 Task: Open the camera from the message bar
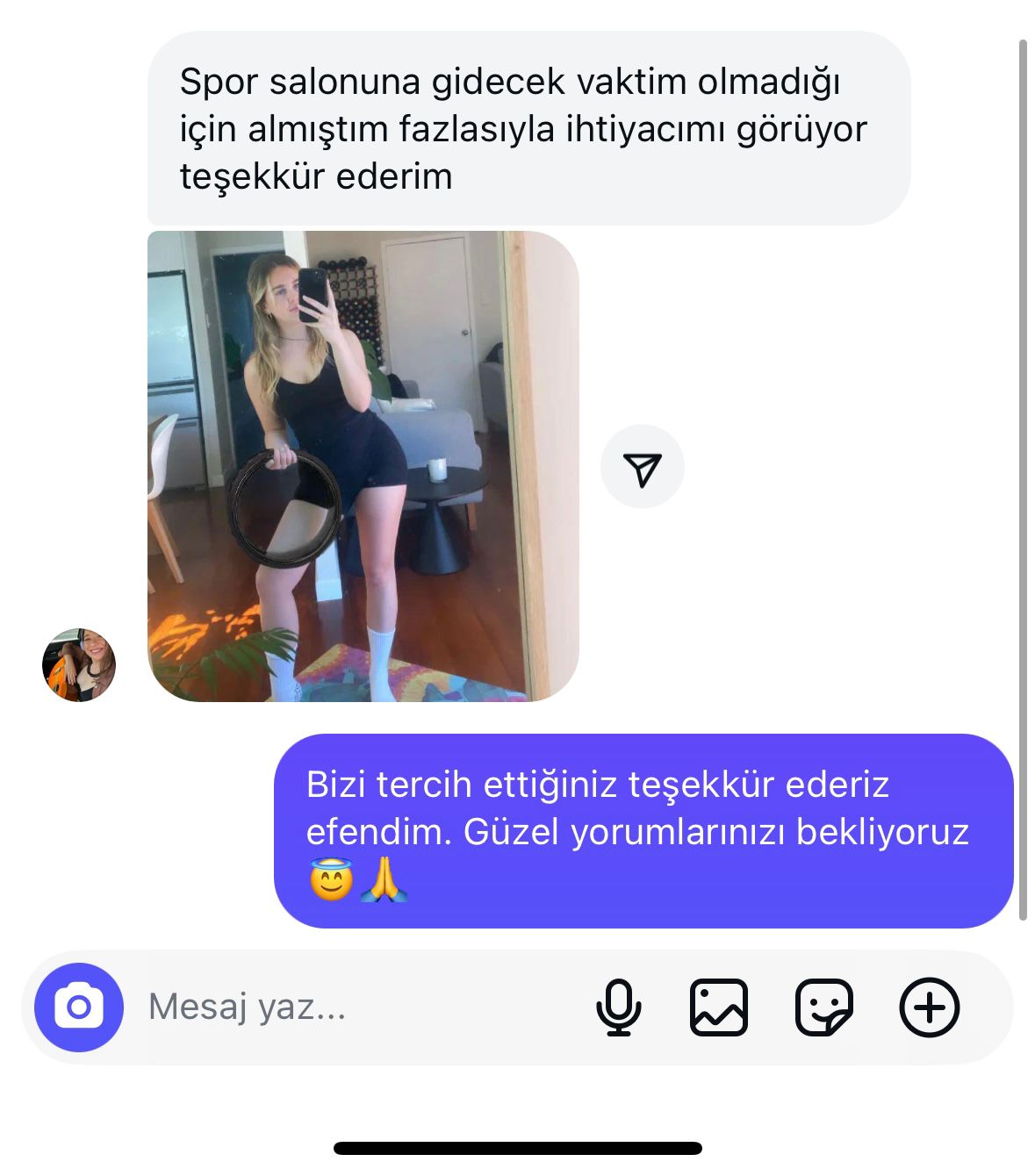point(79,1007)
